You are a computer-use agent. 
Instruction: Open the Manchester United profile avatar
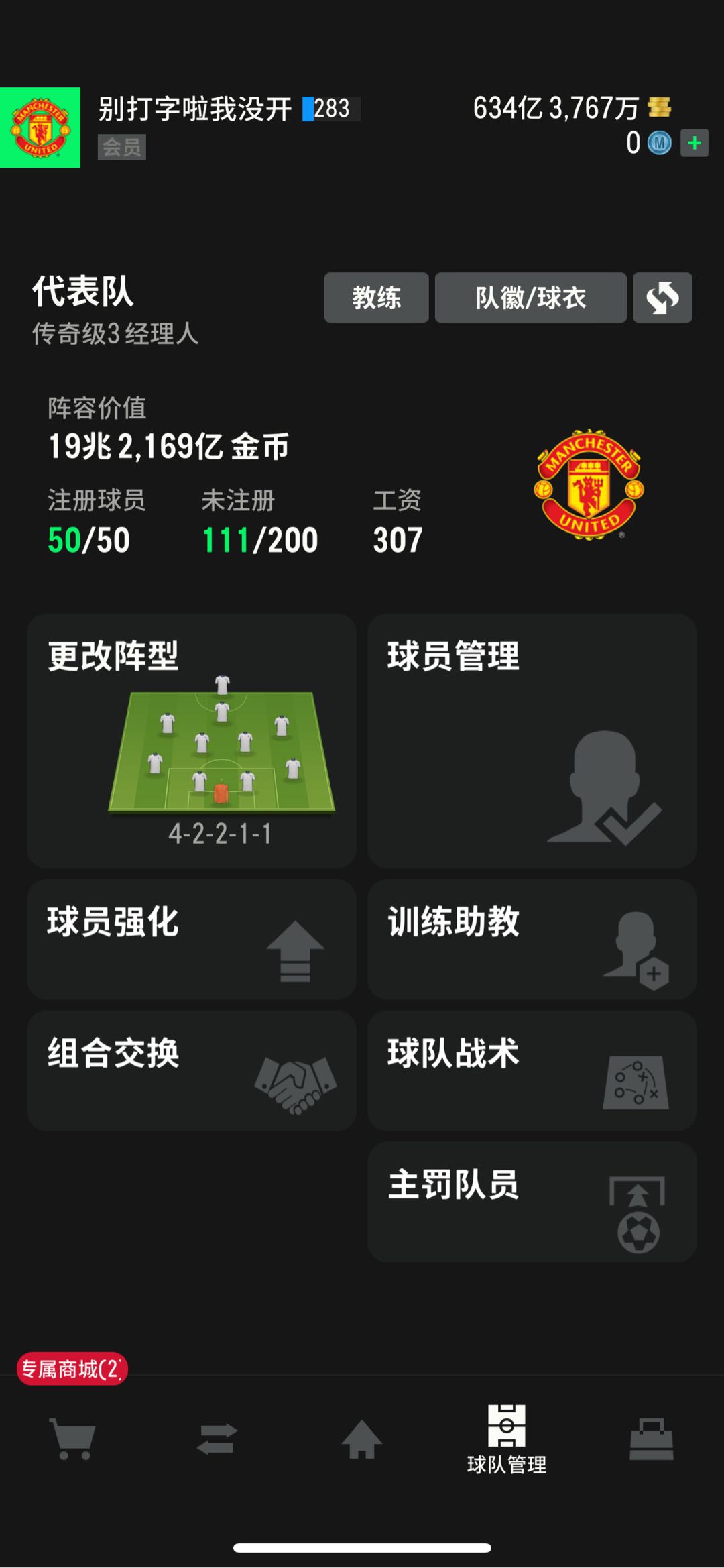[40, 127]
